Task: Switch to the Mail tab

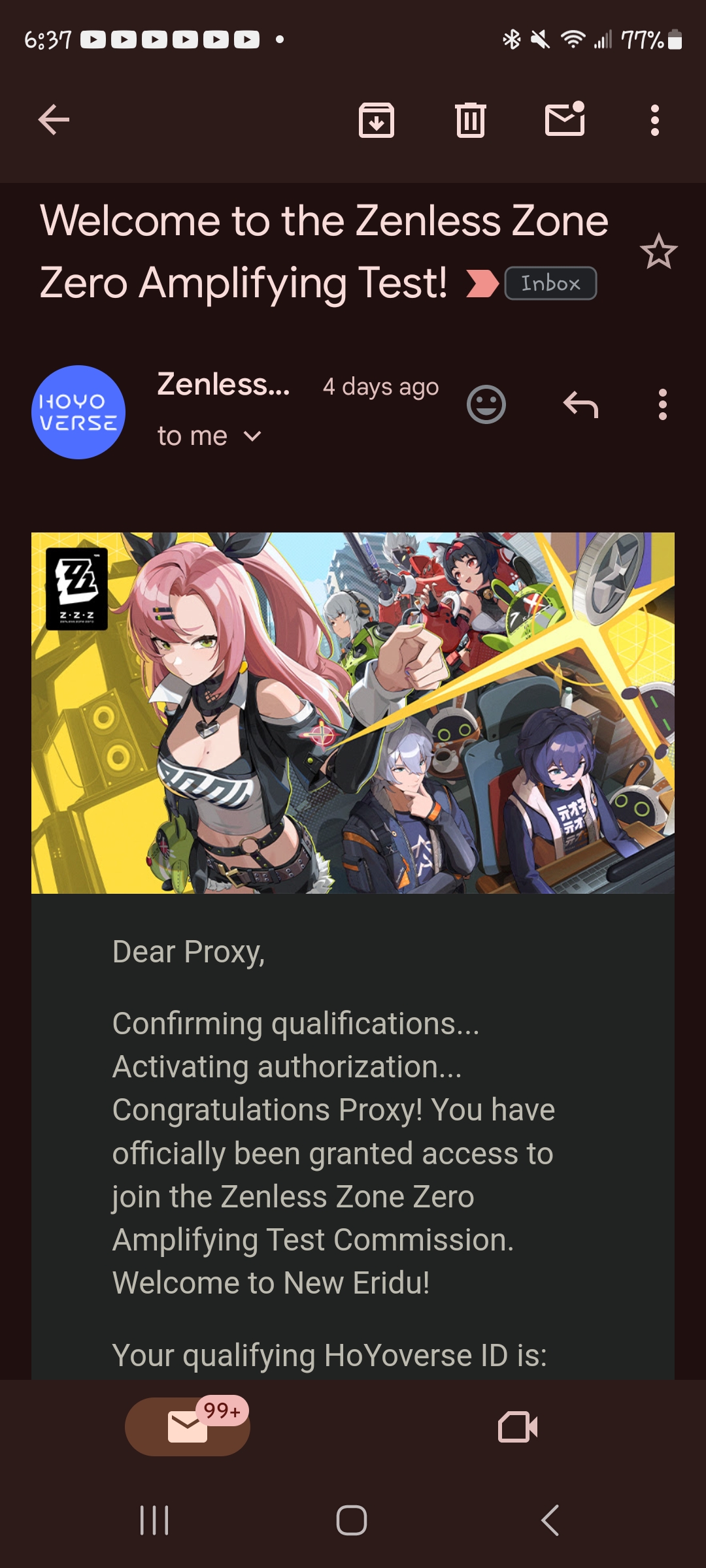Action: (x=188, y=1426)
